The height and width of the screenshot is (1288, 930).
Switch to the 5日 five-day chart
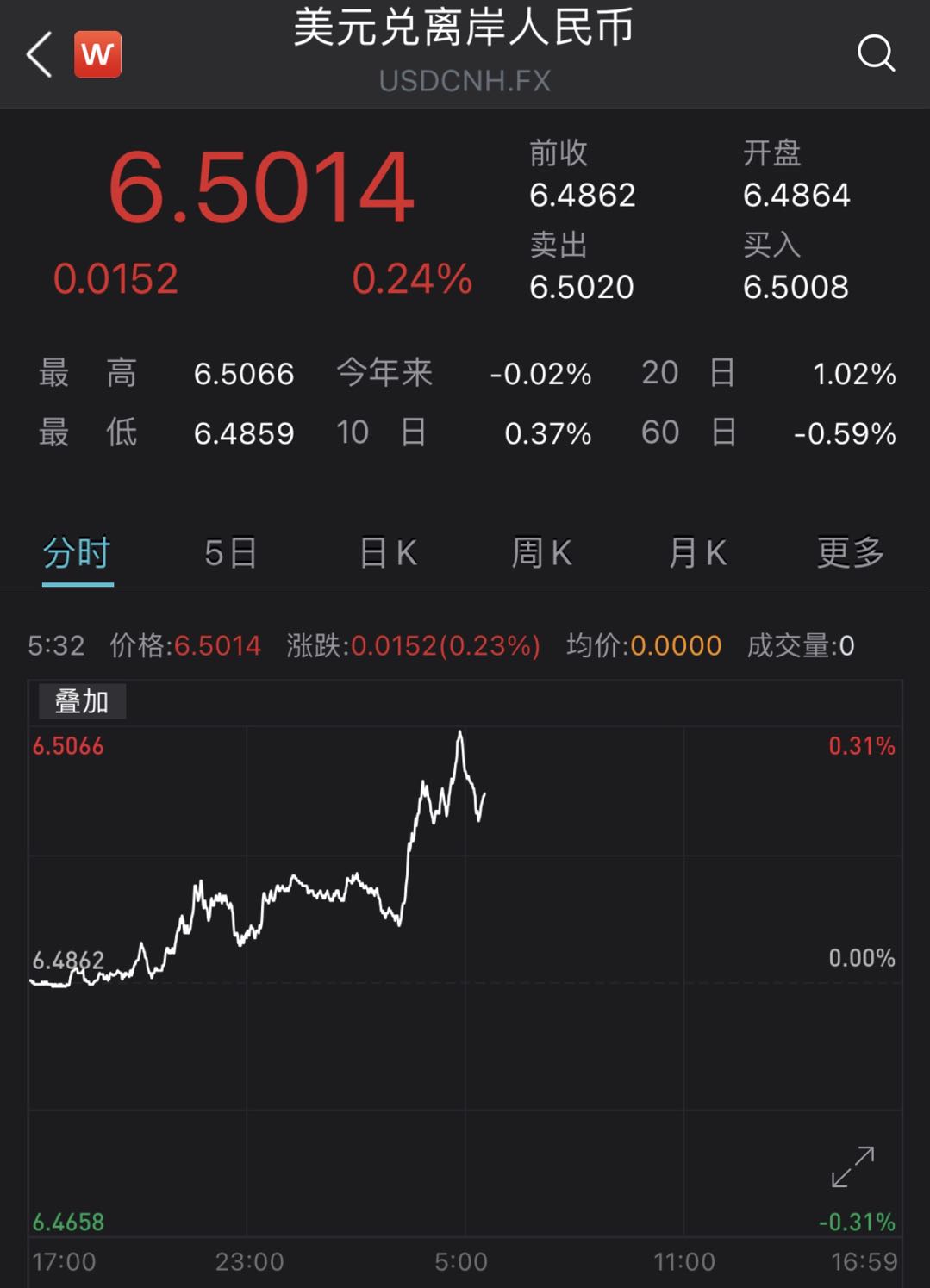point(229,553)
